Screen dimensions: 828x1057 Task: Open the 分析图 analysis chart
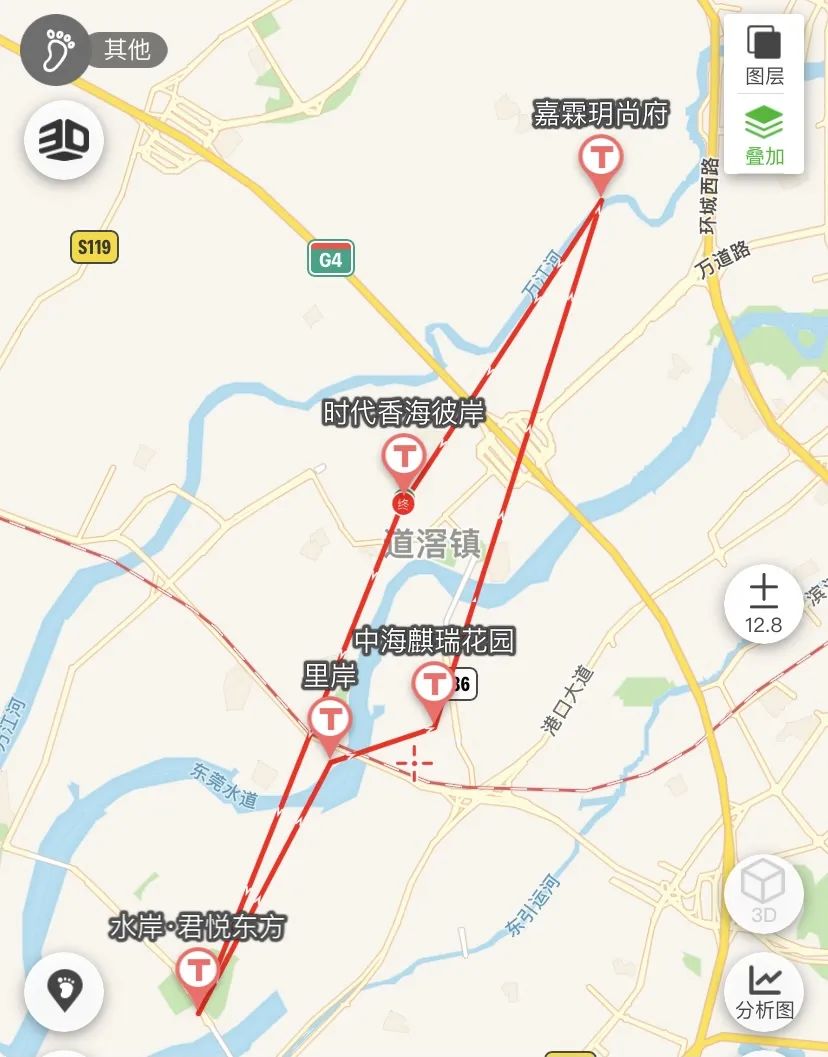click(764, 992)
